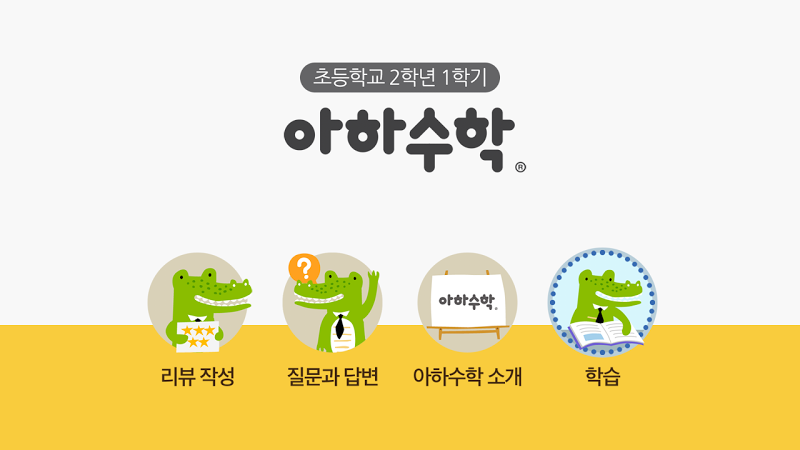Open 리뷰 작성 to write a review
800x450 pixels.
(198, 303)
